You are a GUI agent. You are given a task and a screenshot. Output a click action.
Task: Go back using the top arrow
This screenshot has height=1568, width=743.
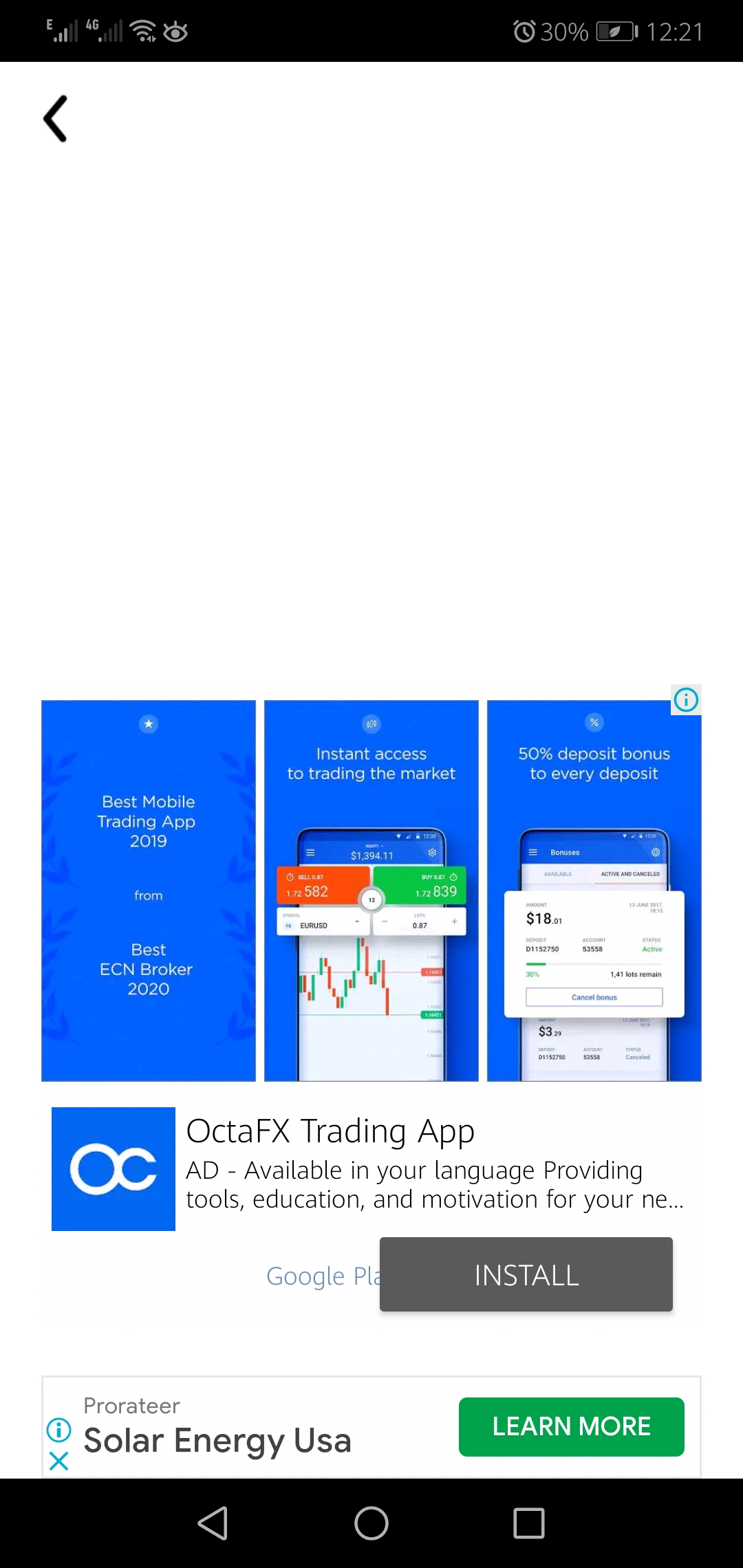(x=56, y=119)
